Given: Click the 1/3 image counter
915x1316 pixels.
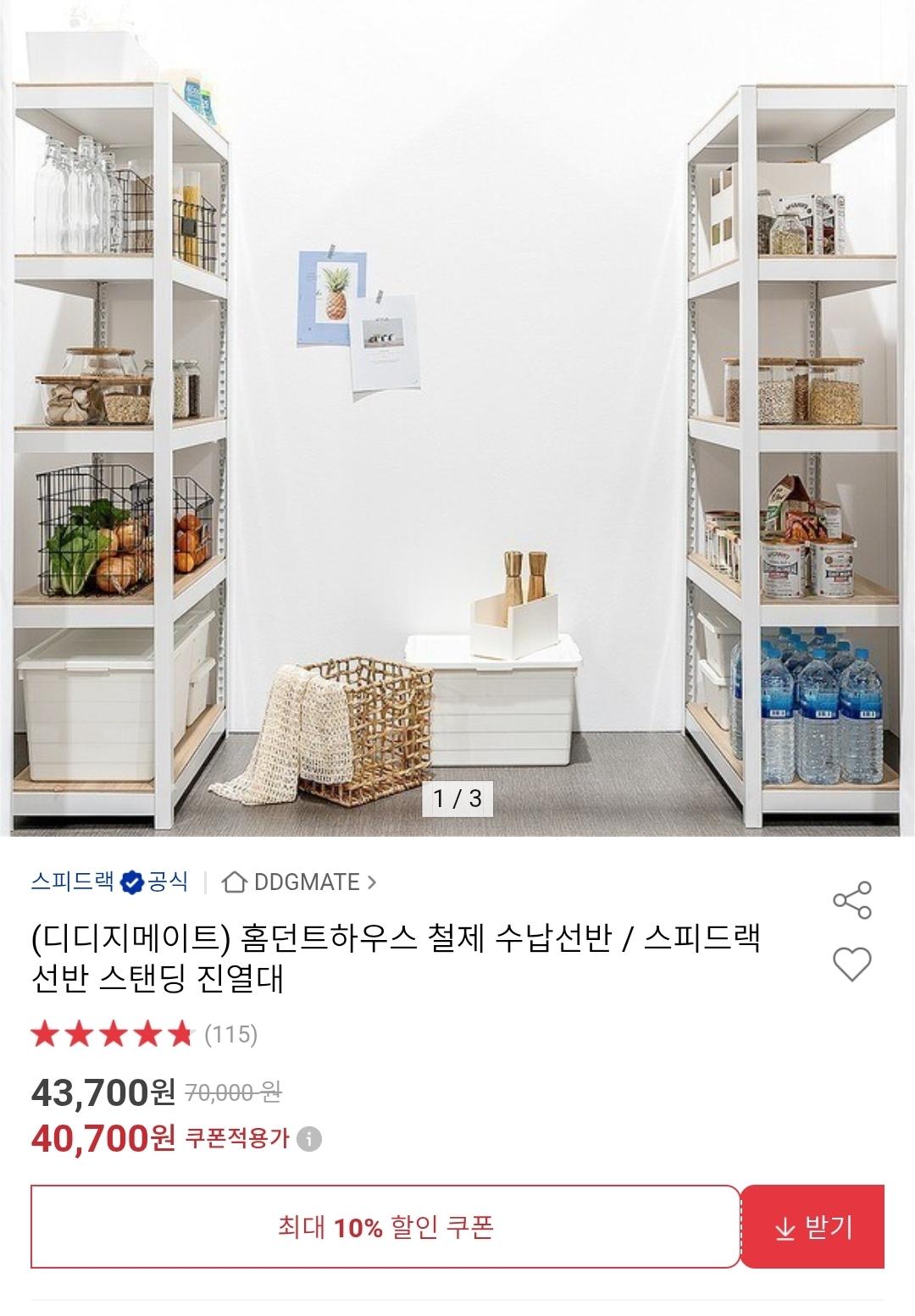Looking at the screenshot, I should click(457, 797).
